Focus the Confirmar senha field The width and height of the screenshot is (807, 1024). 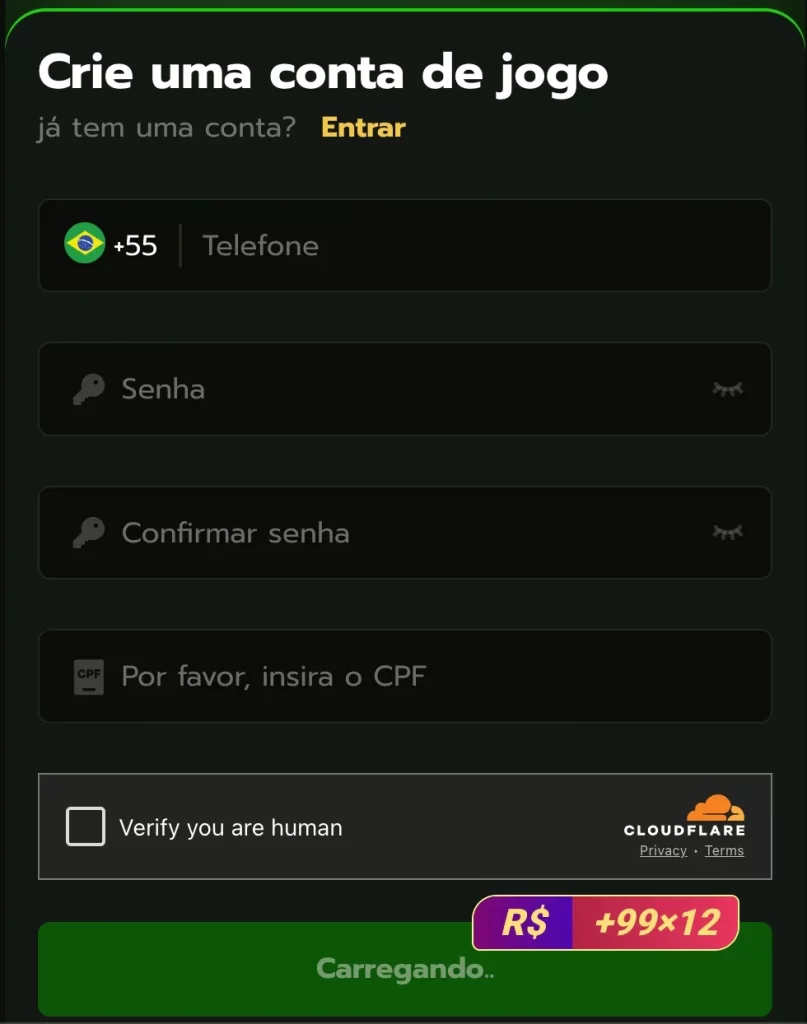coord(400,533)
